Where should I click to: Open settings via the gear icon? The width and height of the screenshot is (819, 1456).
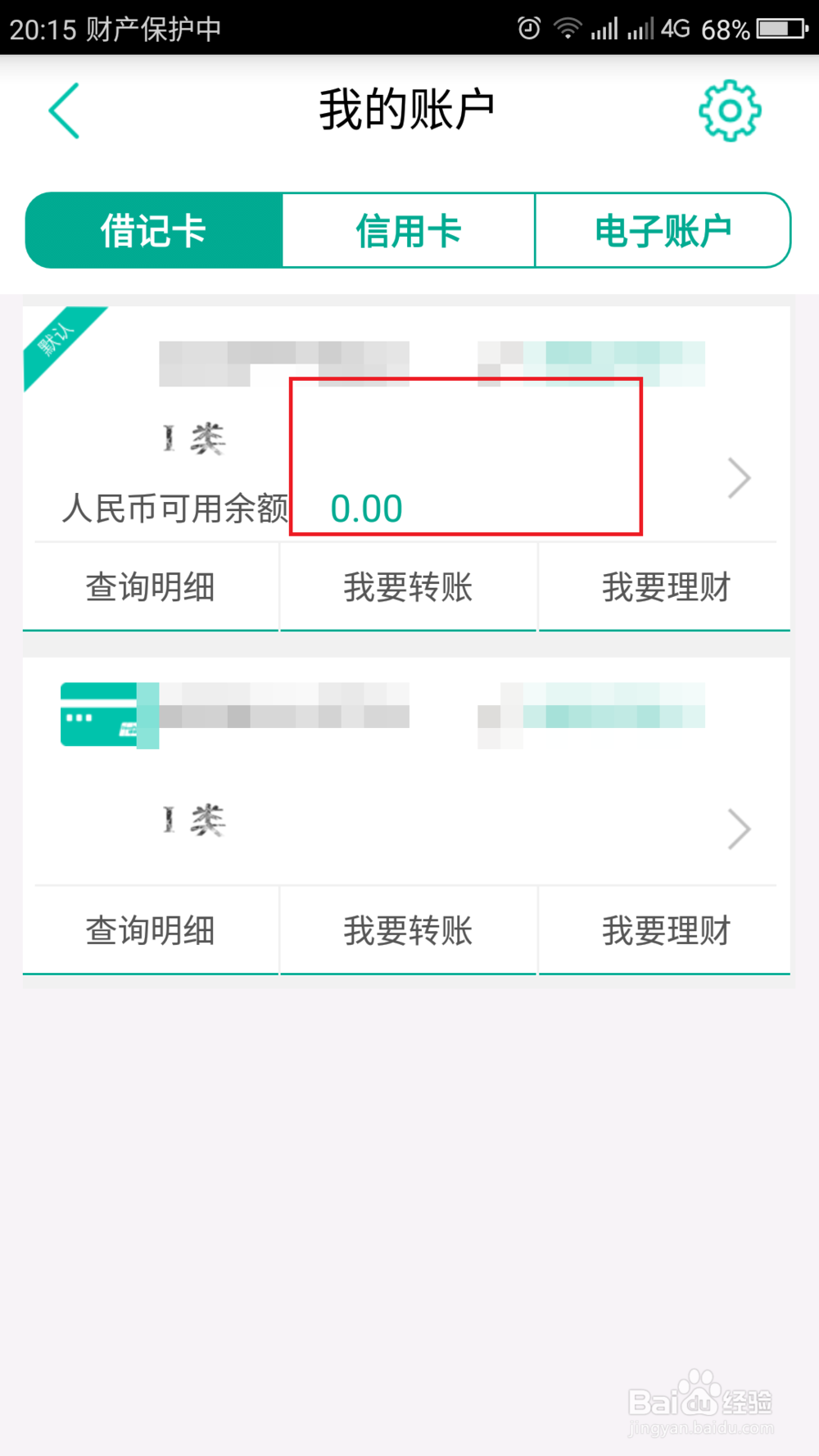click(728, 110)
